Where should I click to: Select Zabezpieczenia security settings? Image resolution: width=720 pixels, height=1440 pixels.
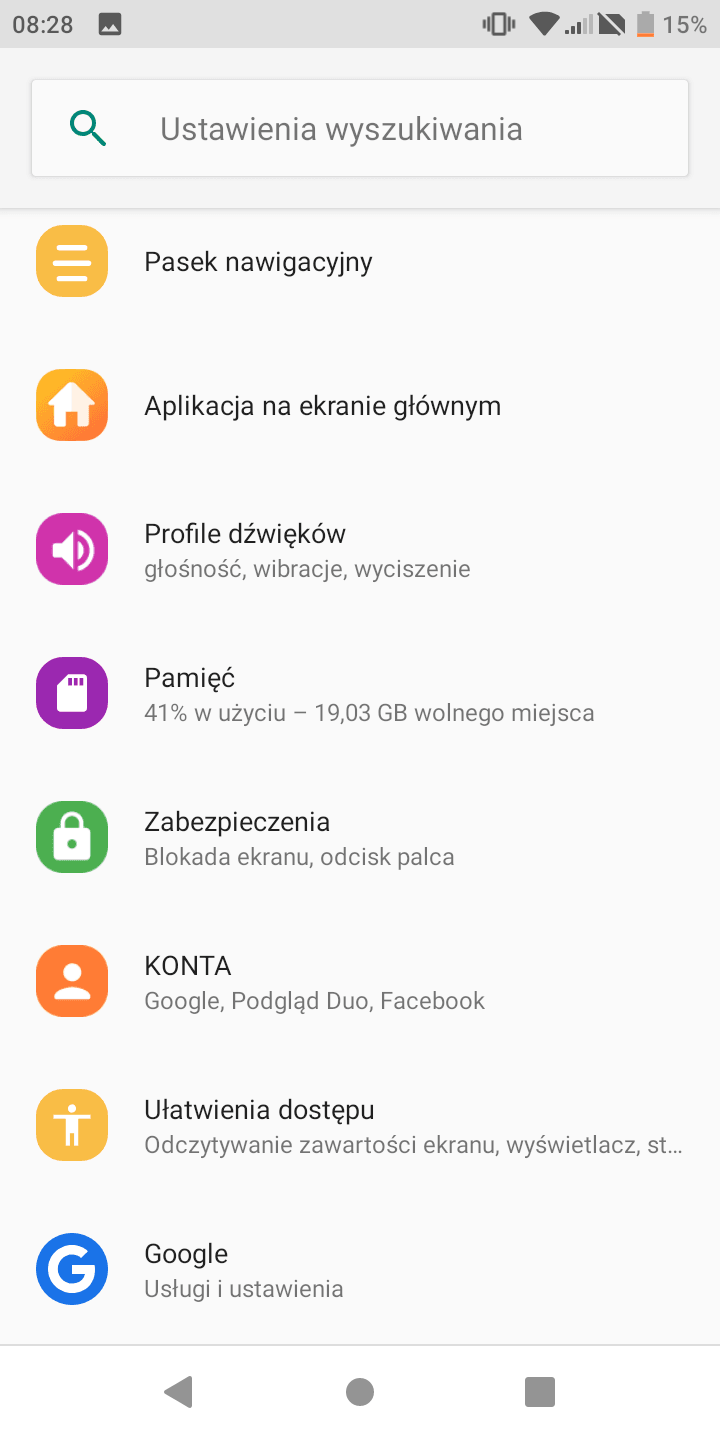coord(360,838)
